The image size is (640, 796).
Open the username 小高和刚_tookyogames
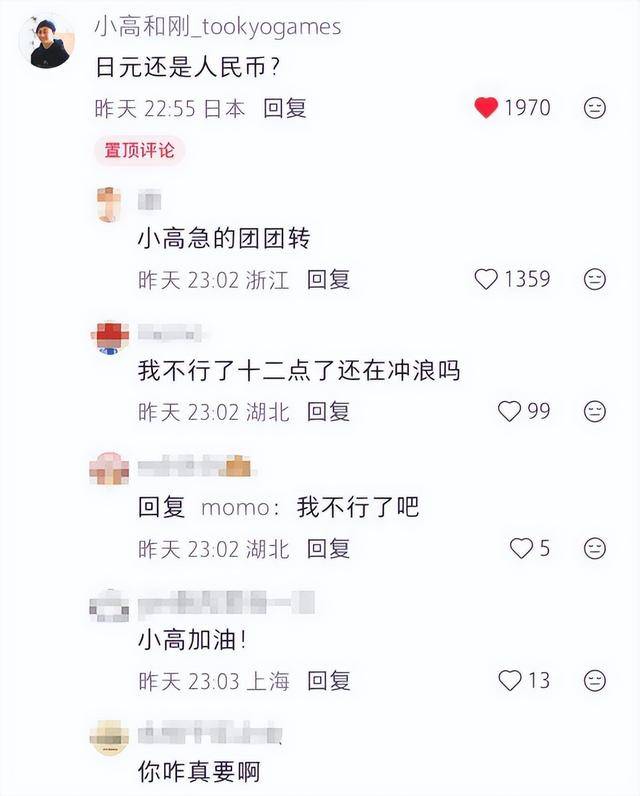point(217,27)
